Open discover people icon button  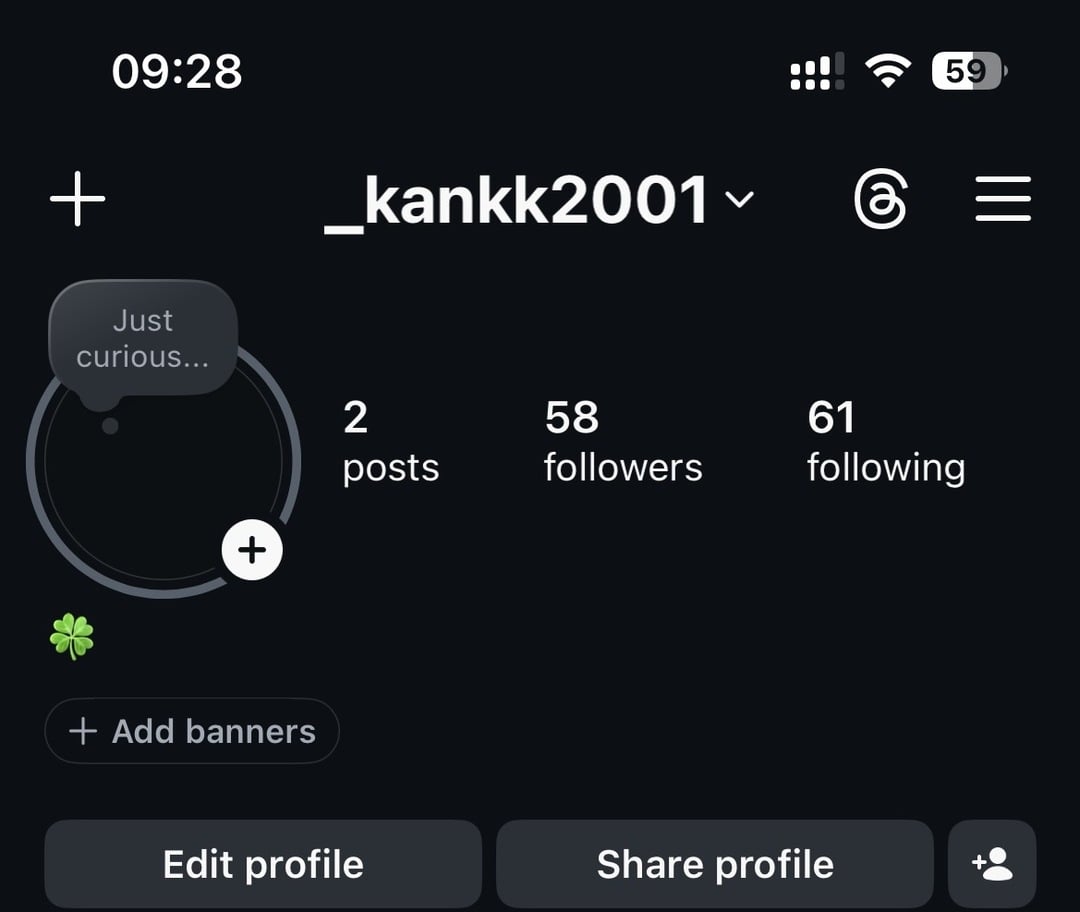[992, 864]
